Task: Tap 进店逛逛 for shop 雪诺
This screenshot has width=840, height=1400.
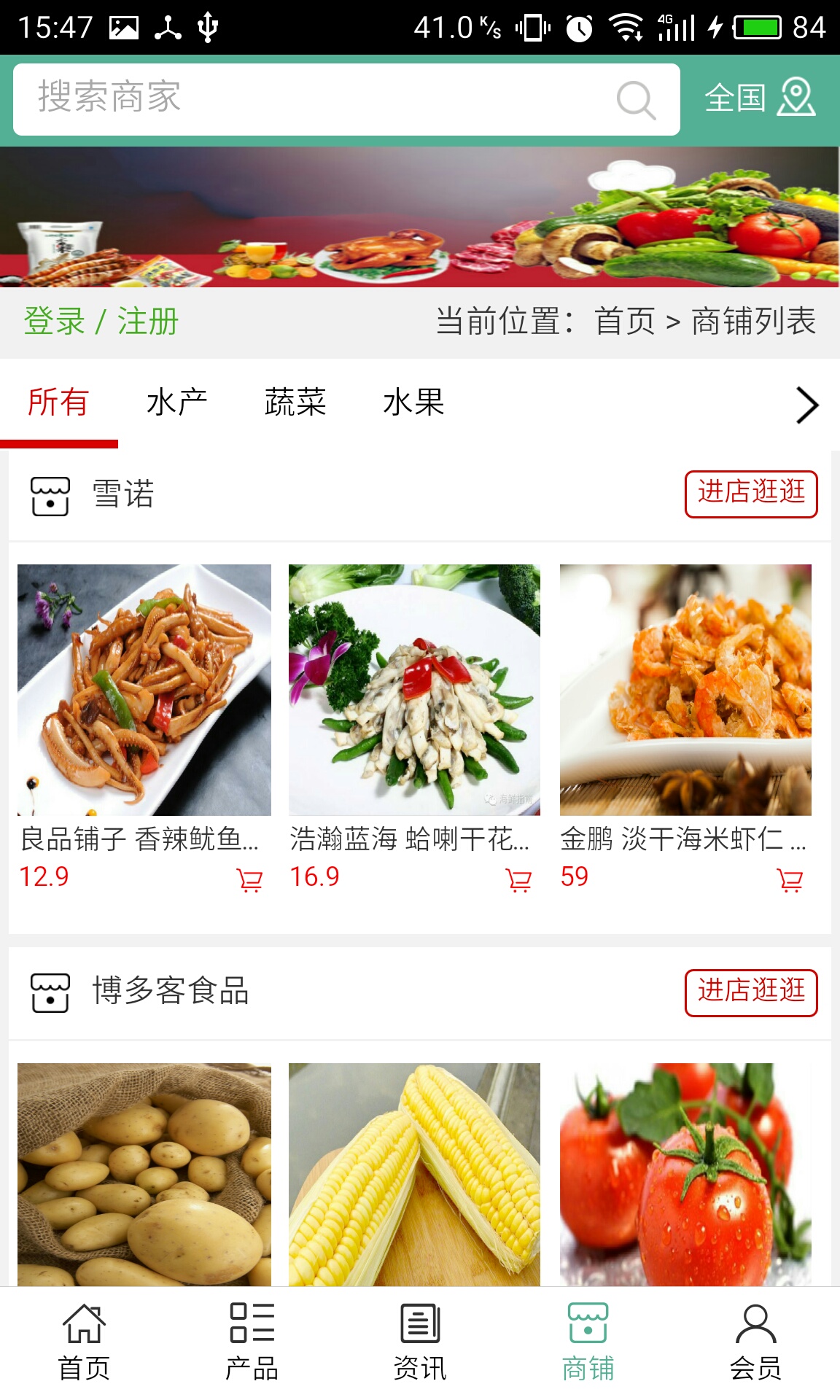Action: point(752,494)
